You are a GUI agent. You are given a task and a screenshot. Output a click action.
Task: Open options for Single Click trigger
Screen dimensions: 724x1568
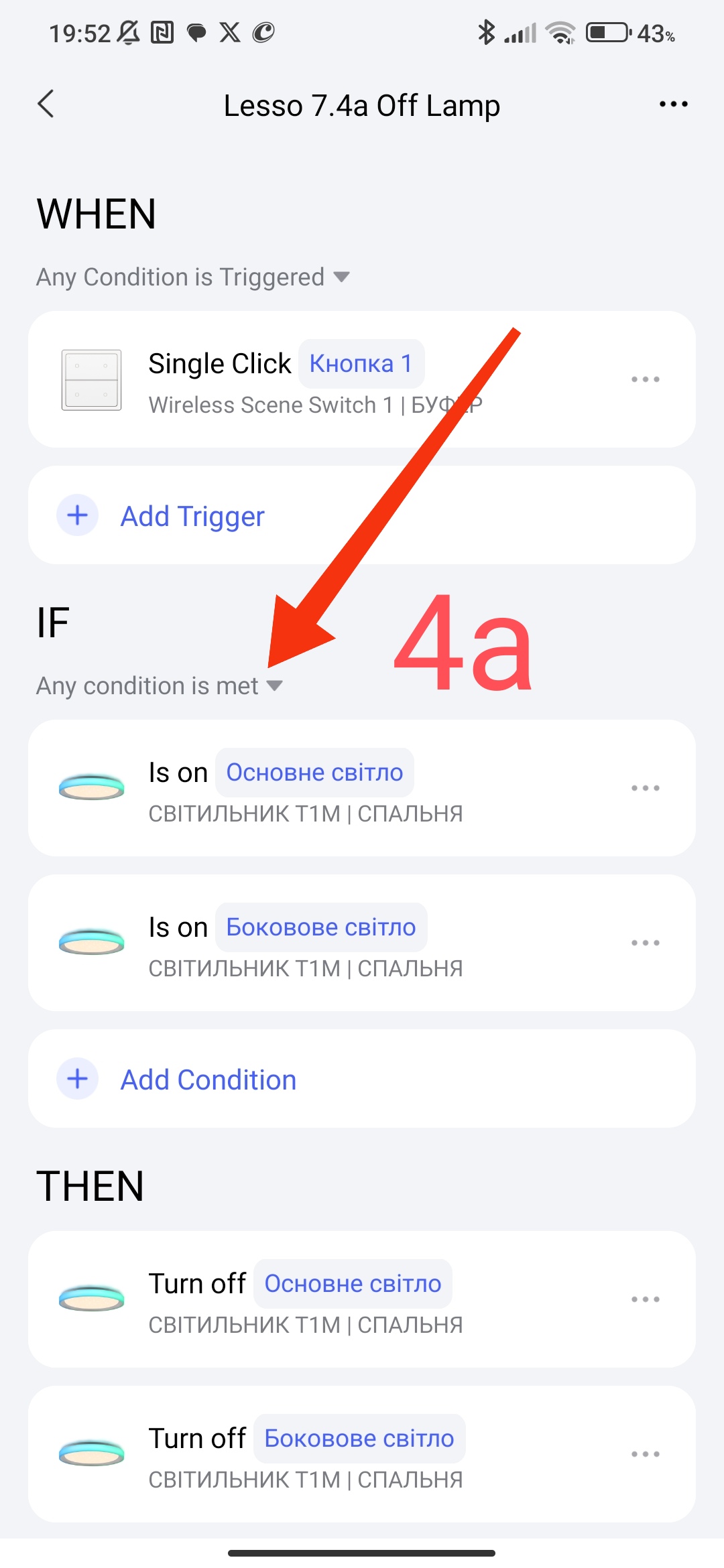tap(645, 379)
